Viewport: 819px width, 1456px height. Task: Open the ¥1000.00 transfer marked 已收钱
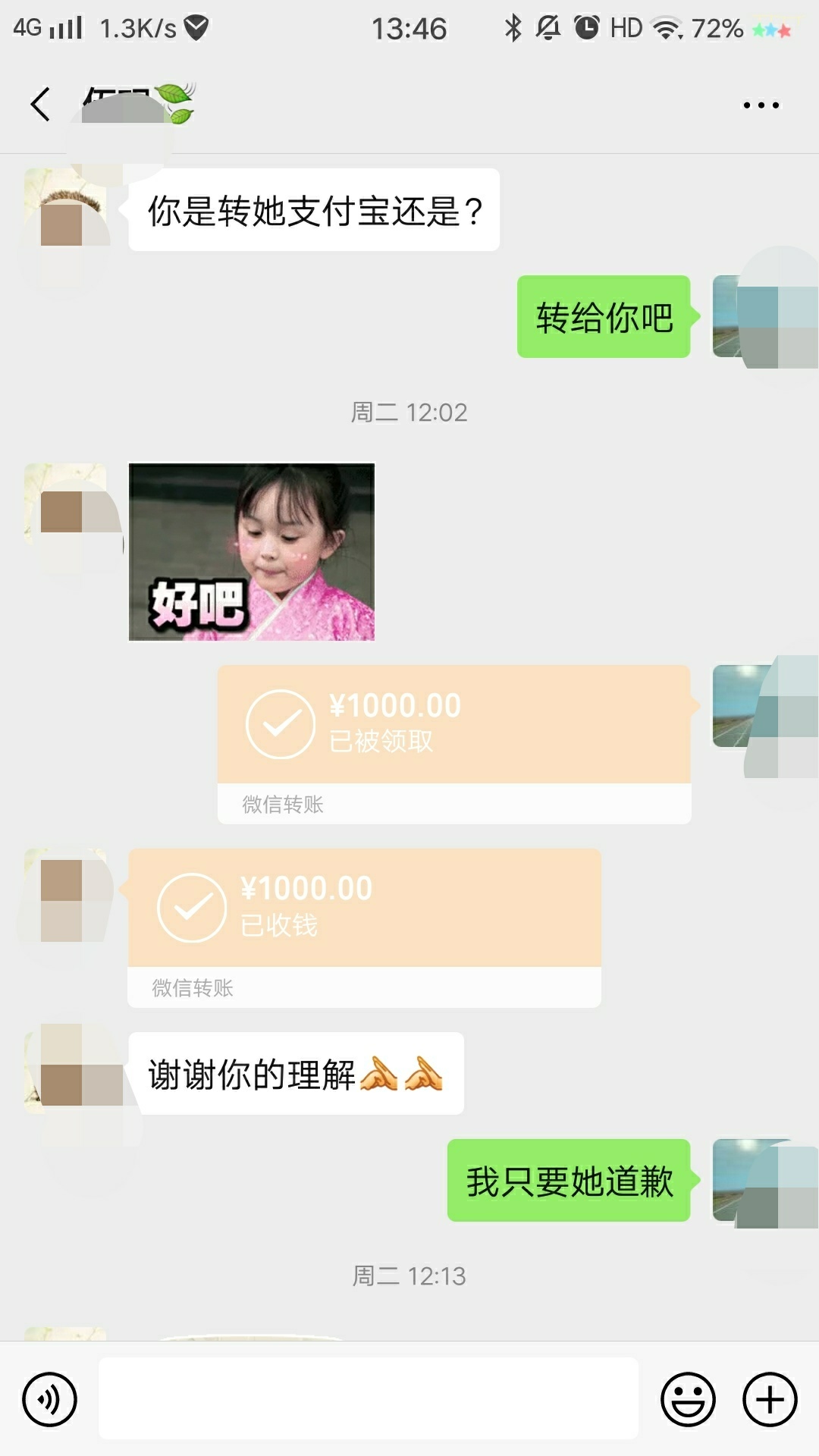pos(365,928)
